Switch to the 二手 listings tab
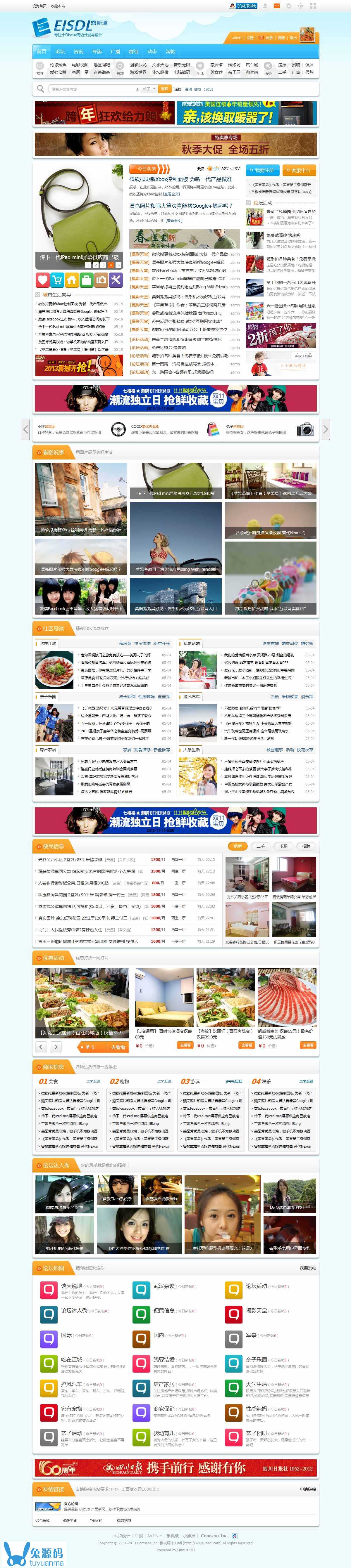Viewport: 351px width, 1568px height. (x=260, y=846)
